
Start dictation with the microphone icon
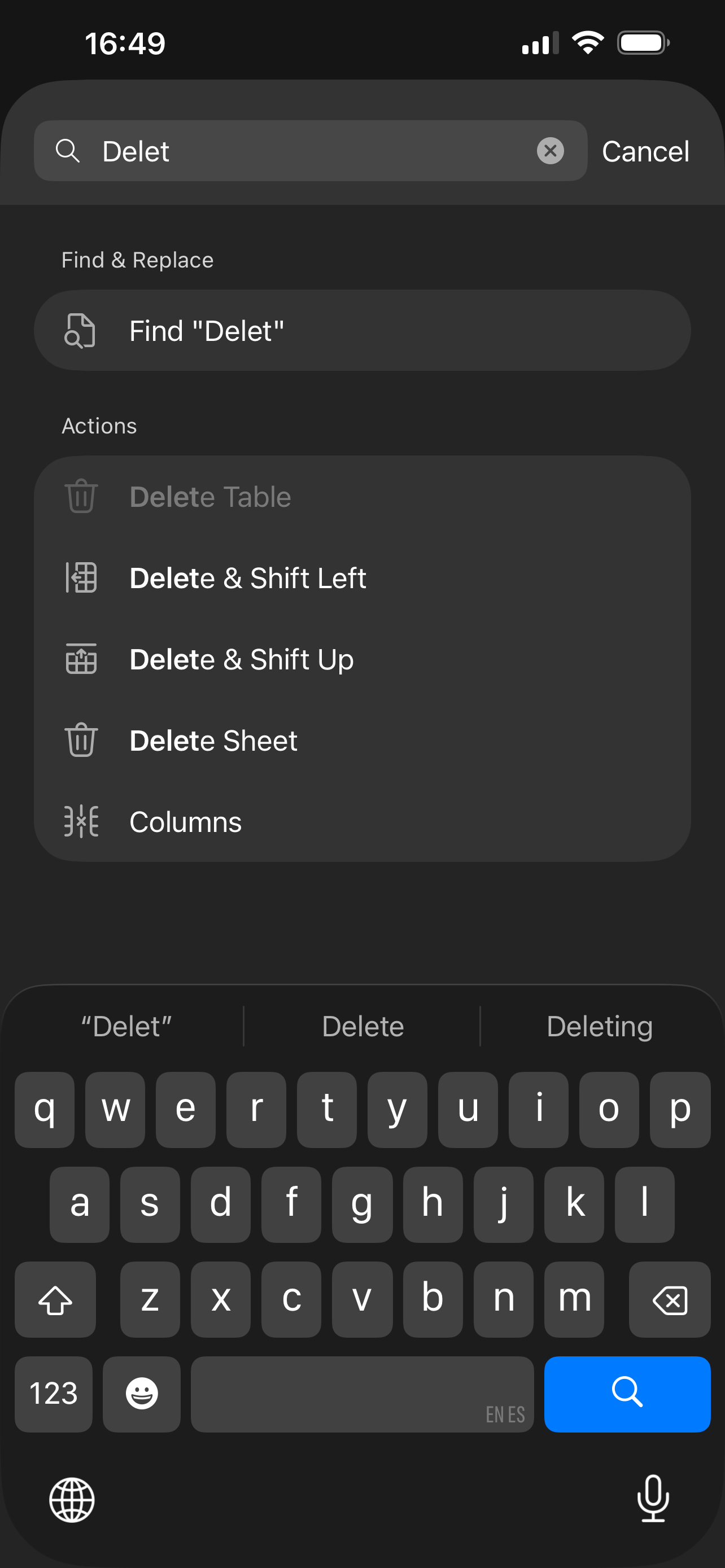tap(653, 1498)
